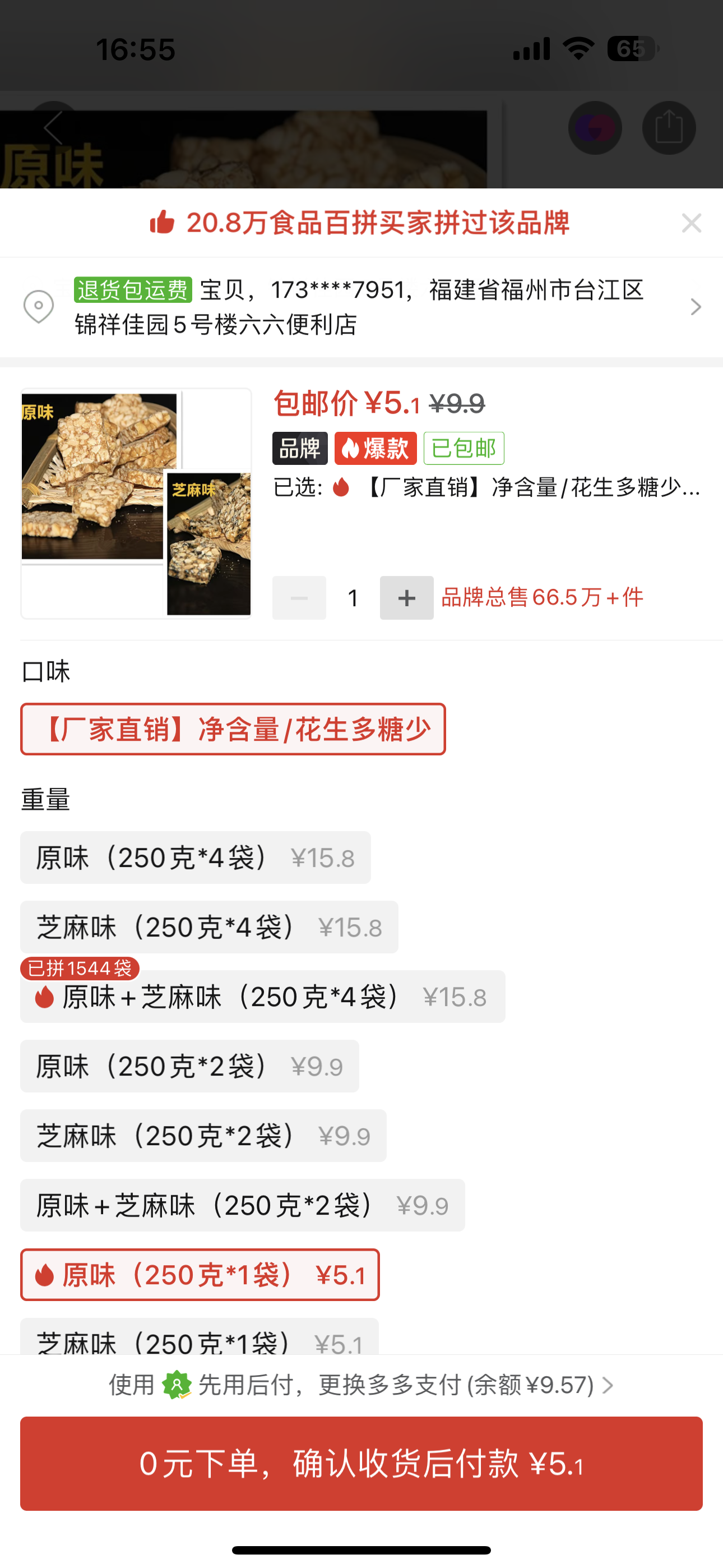Choose 芝麻味（250克*1袋）¥5.1
This screenshot has height=1568, width=723.
tap(200, 1338)
